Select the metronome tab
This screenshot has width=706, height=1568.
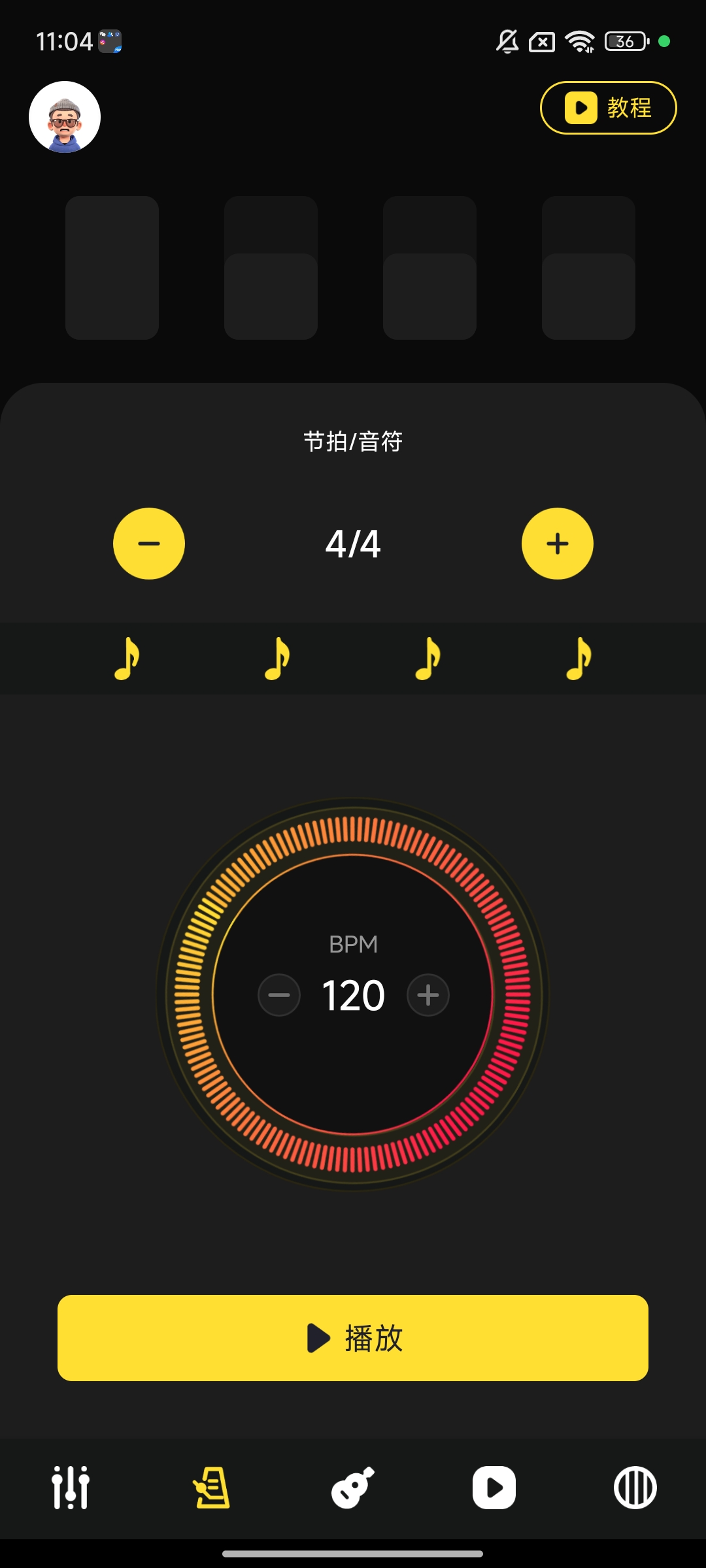click(212, 1488)
